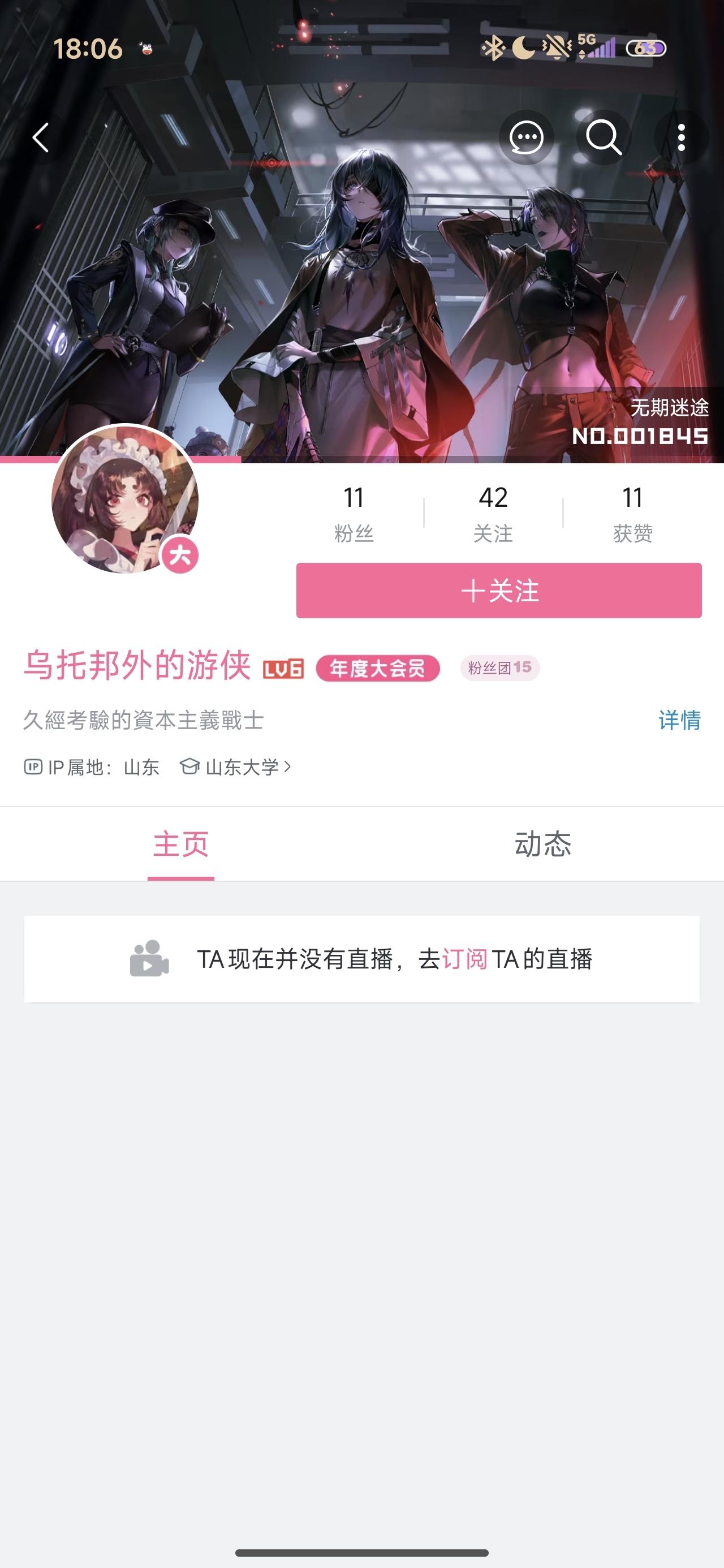Open the search icon
The height and width of the screenshot is (1568, 724).
pyautogui.click(x=604, y=137)
